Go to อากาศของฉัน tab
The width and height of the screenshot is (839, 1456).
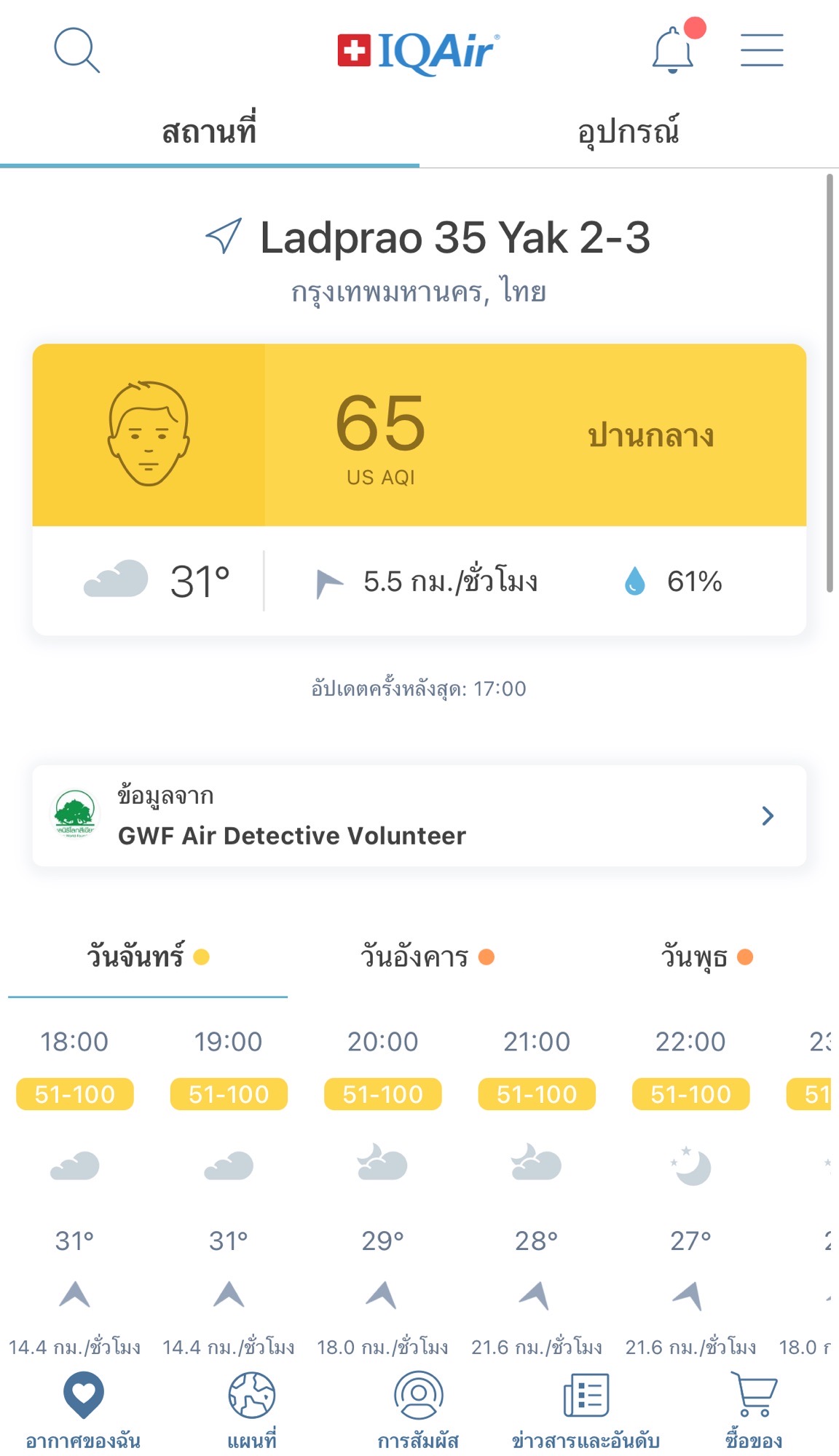83,1409
